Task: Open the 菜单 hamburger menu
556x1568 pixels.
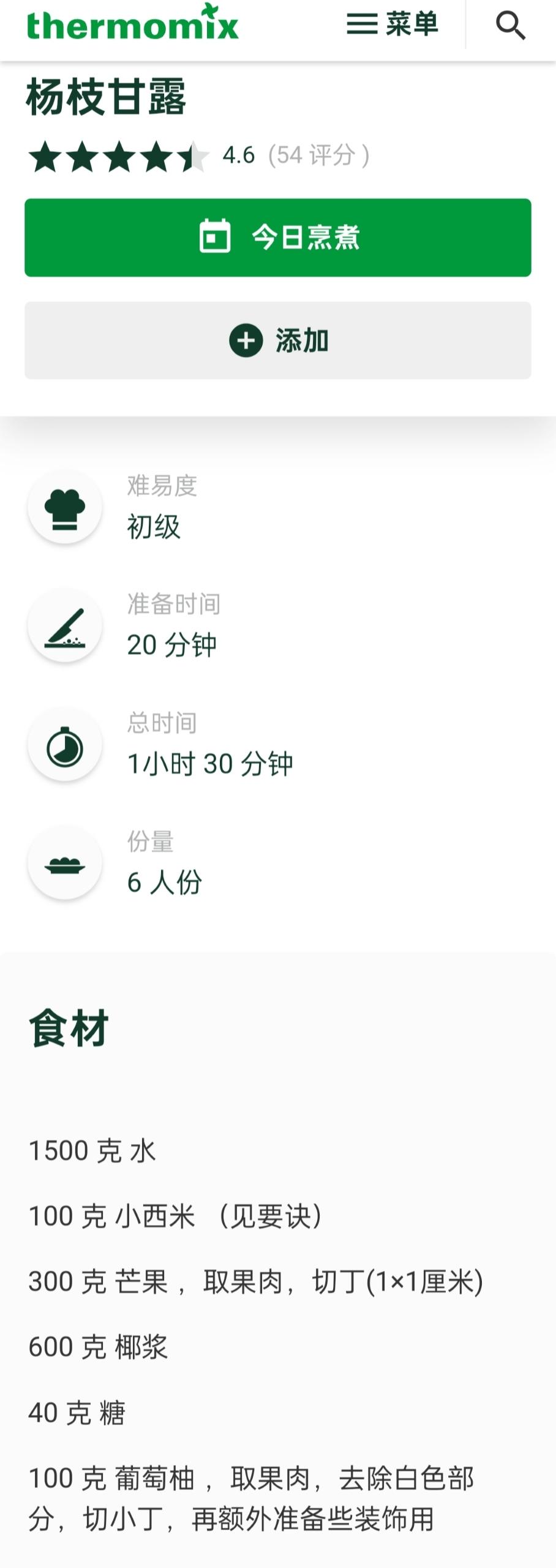Action: click(393, 24)
